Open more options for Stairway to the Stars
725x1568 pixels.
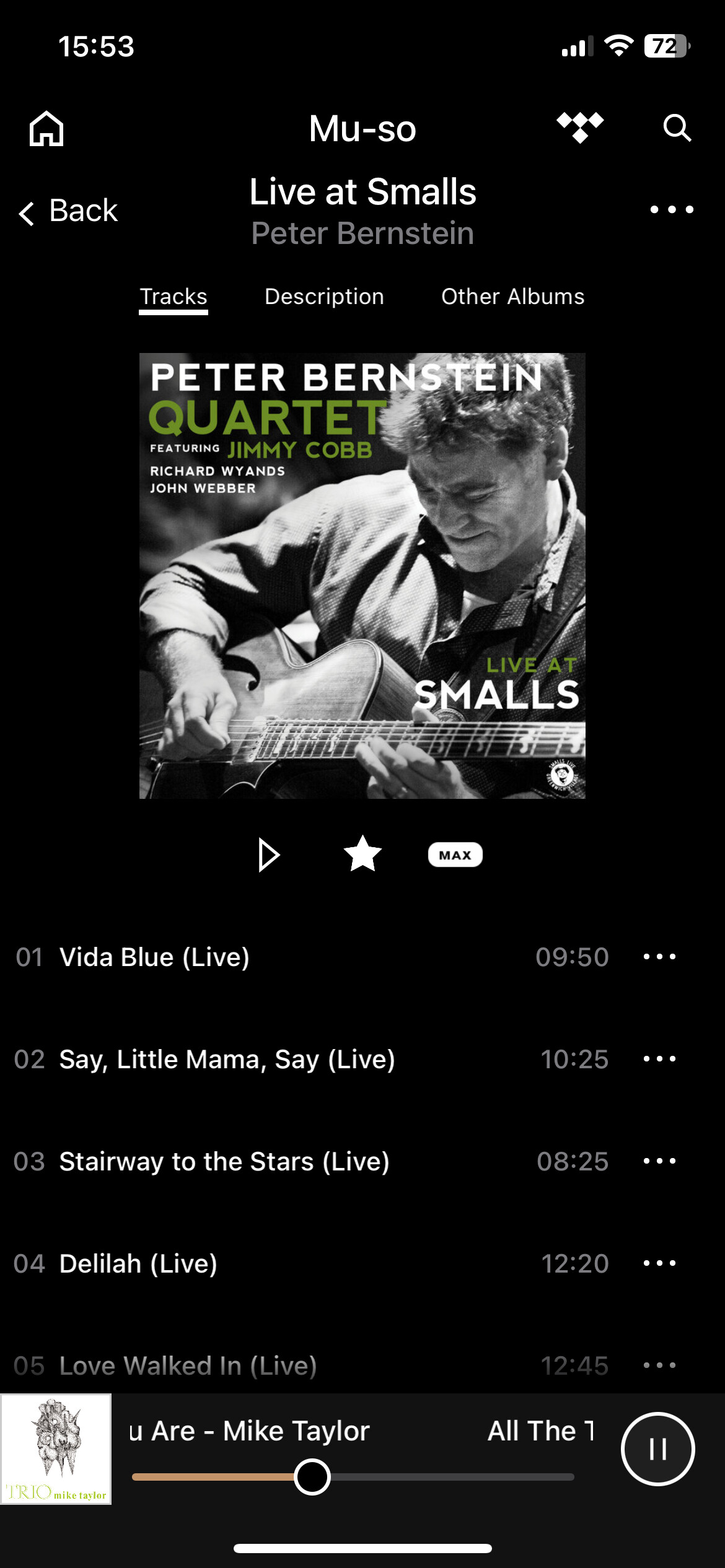click(659, 1162)
